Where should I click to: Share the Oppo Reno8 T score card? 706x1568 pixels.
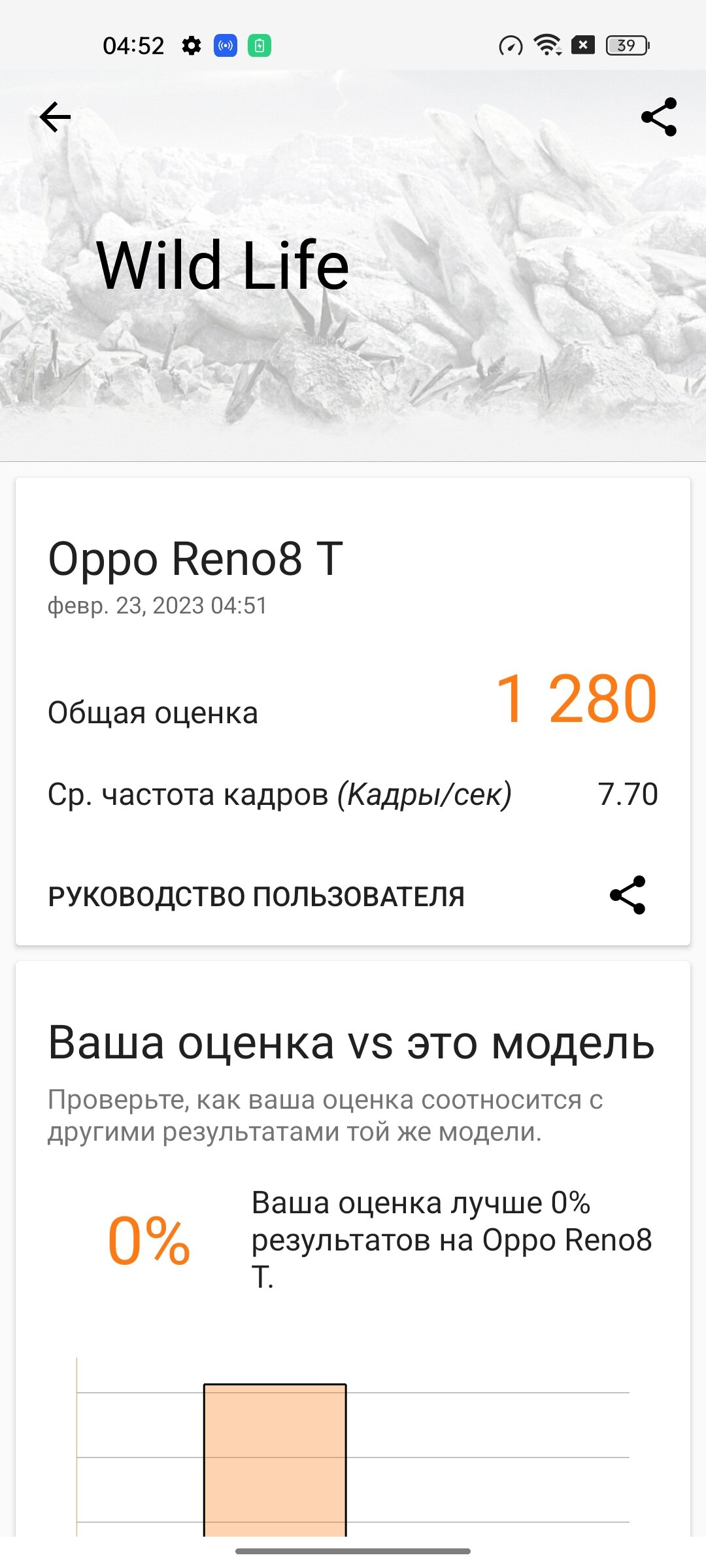628,895
